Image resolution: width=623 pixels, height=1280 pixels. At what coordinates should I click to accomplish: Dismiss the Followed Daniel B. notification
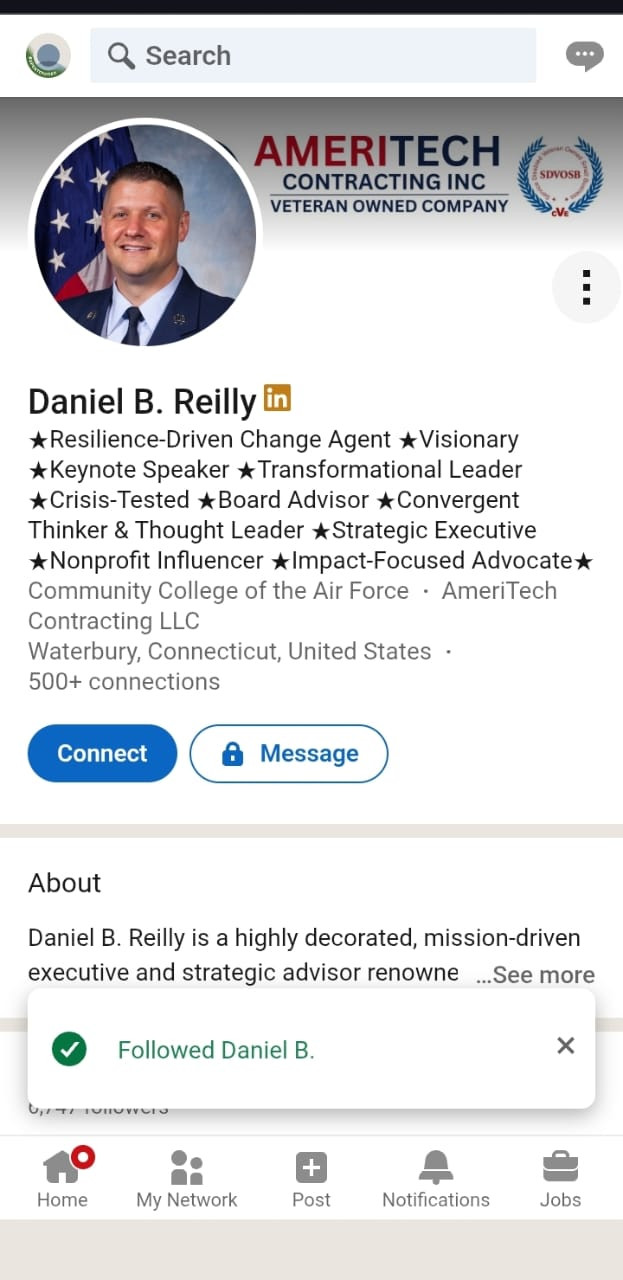pos(566,1046)
